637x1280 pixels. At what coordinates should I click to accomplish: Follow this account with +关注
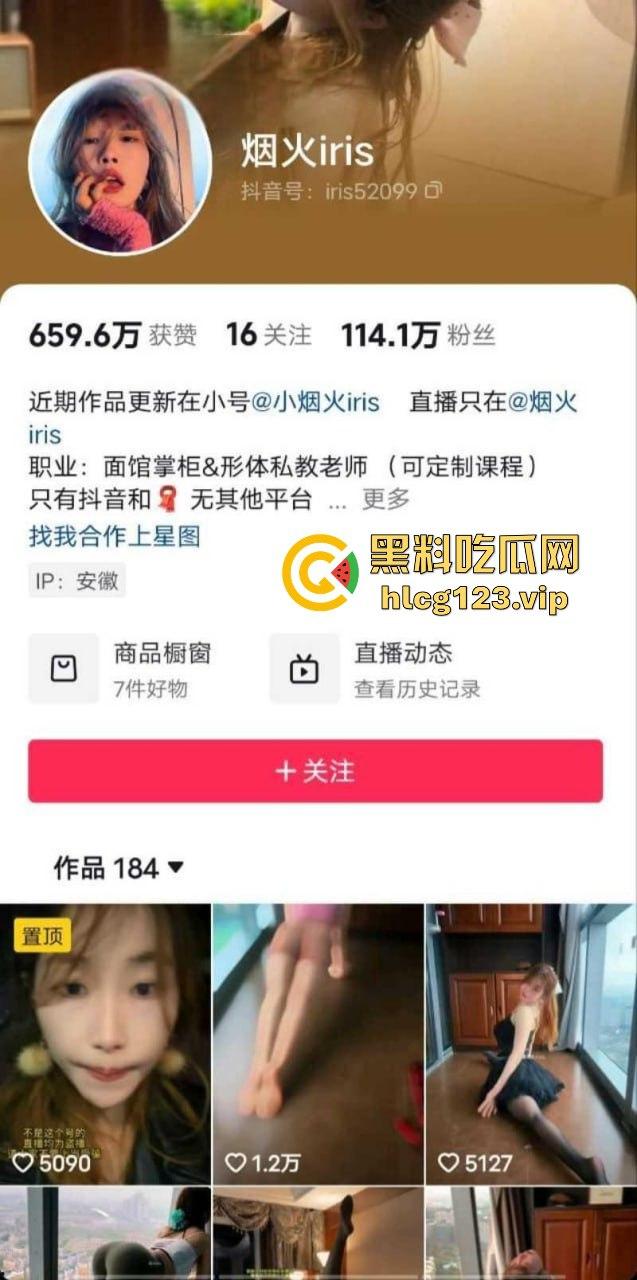tap(315, 771)
